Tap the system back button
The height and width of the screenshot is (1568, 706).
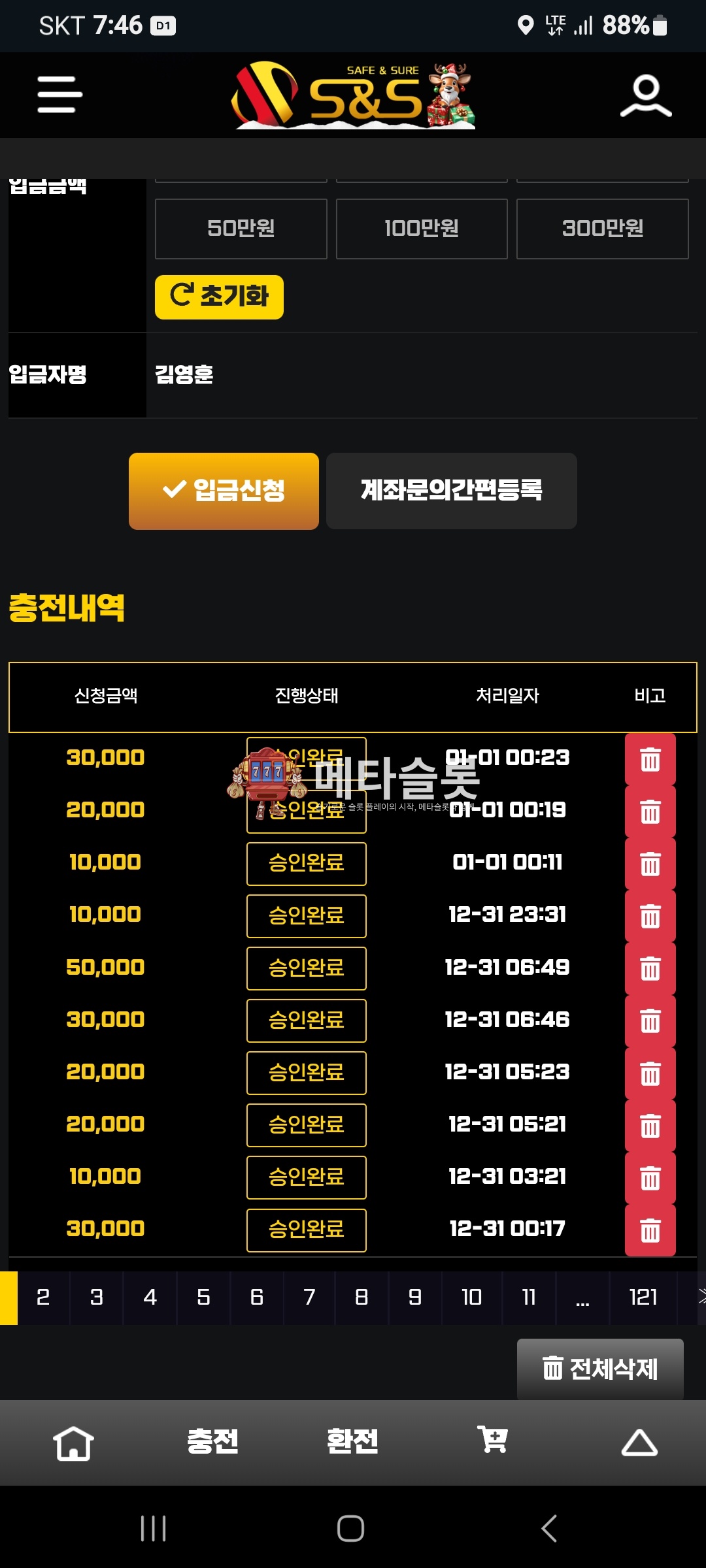549,1529
